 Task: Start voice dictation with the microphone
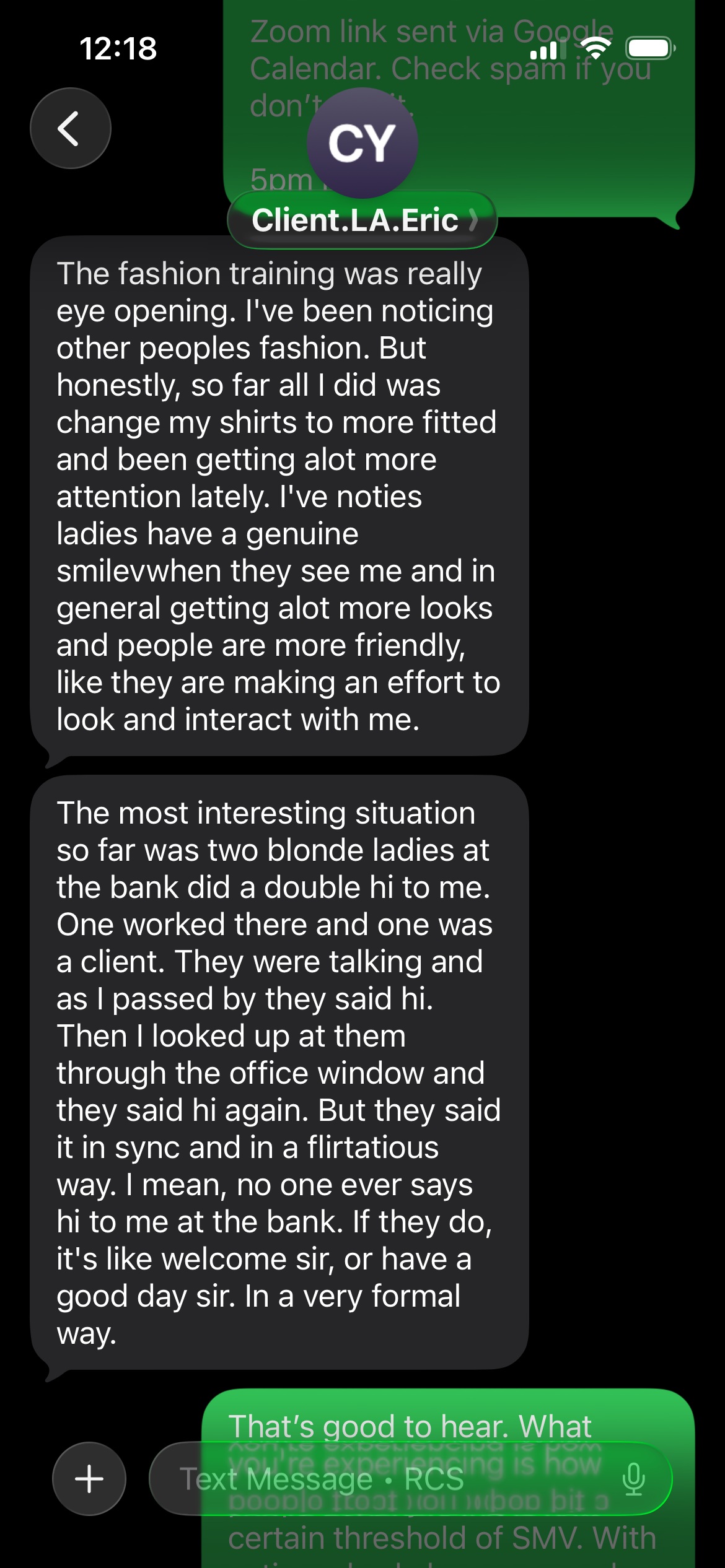click(x=633, y=1479)
